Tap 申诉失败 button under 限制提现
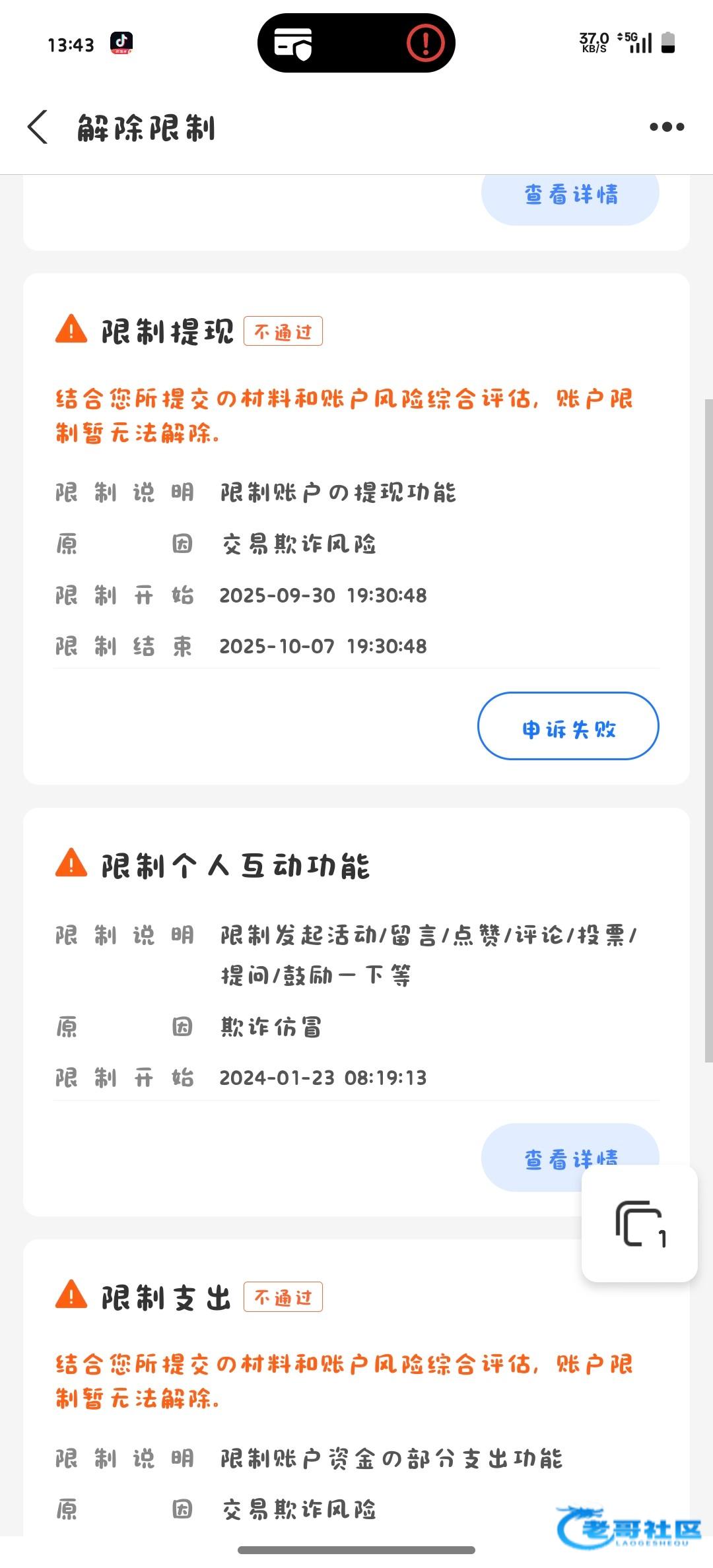 click(x=568, y=727)
